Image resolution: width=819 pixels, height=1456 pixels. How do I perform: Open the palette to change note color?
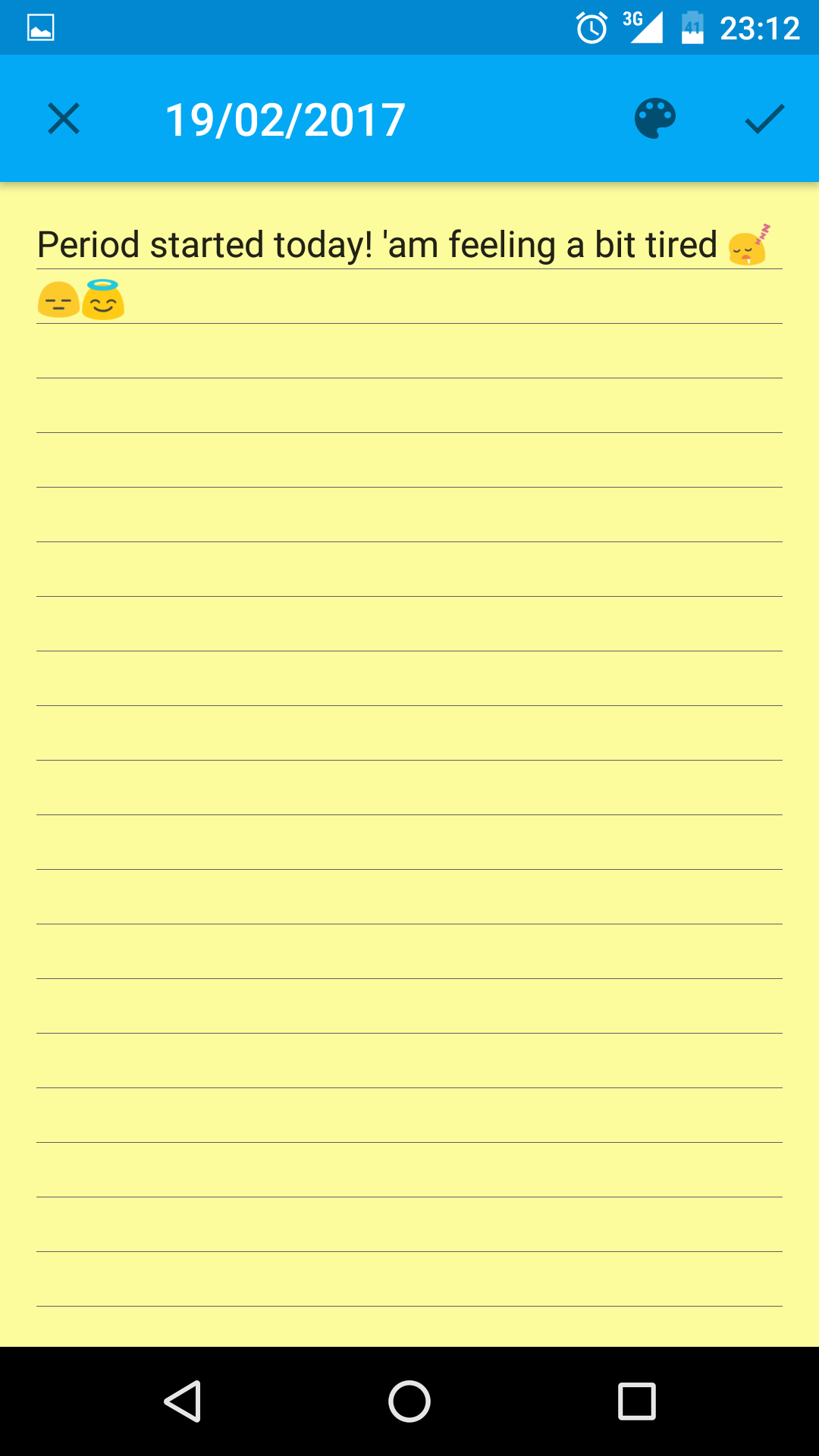click(654, 118)
